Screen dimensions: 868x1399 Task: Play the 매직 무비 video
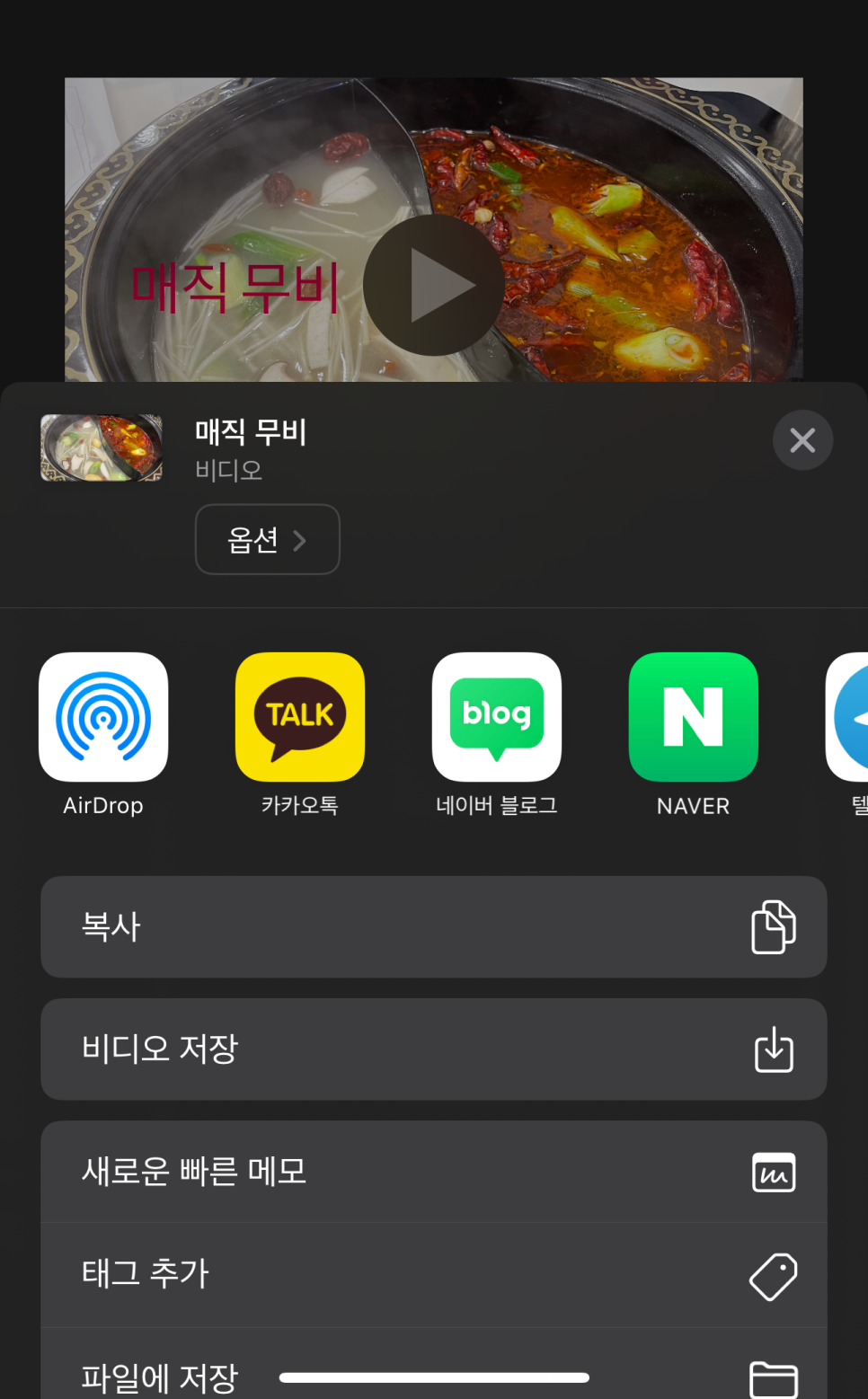433,285
